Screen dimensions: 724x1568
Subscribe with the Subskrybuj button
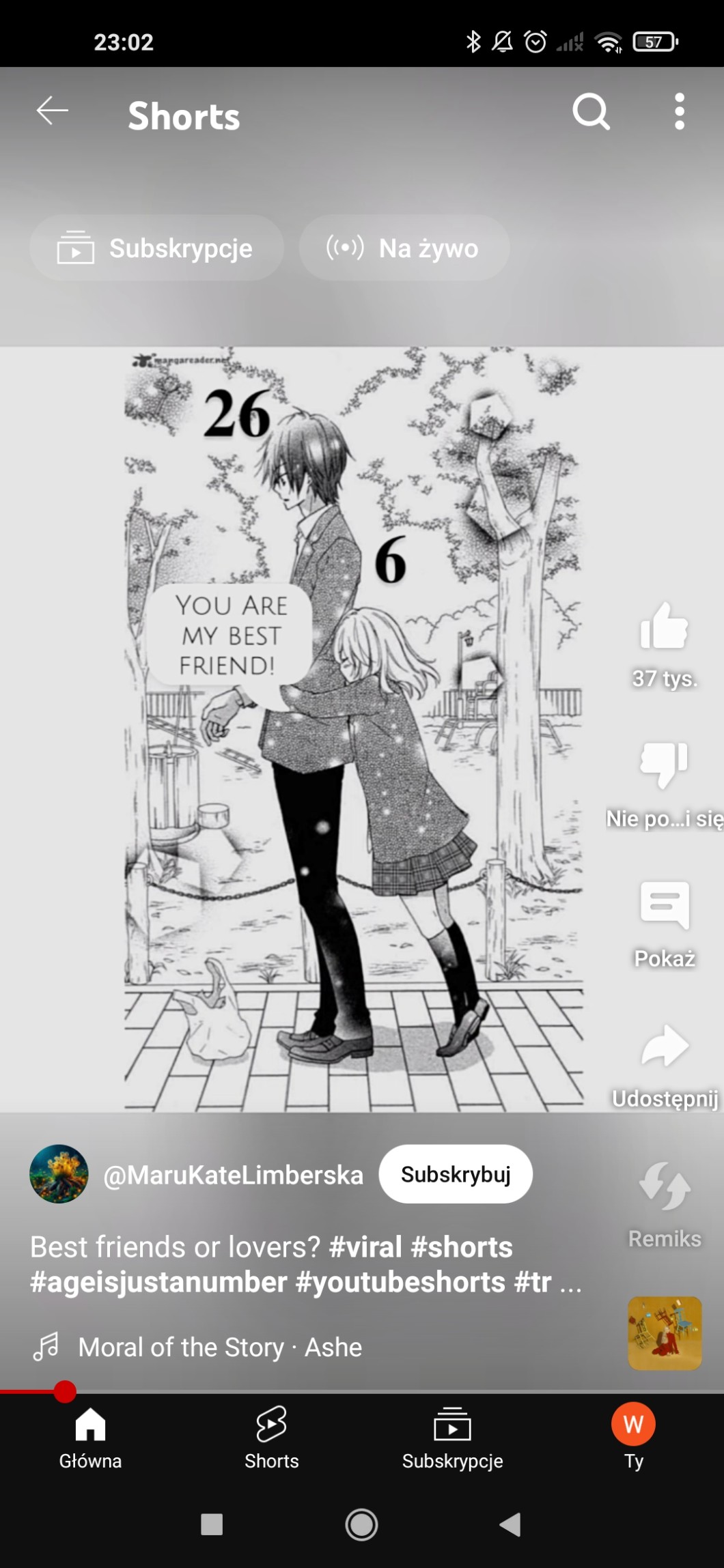(x=456, y=1174)
